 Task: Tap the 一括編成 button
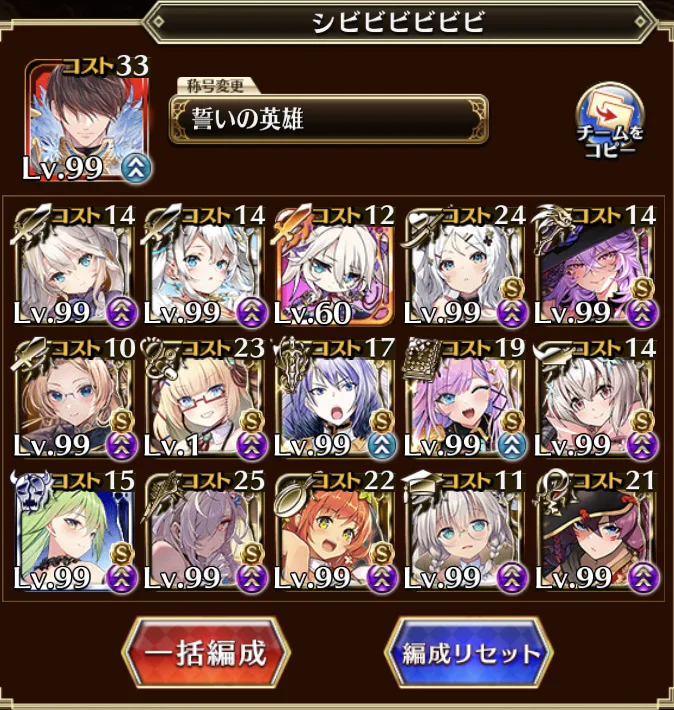pyautogui.click(x=207, y=654)
